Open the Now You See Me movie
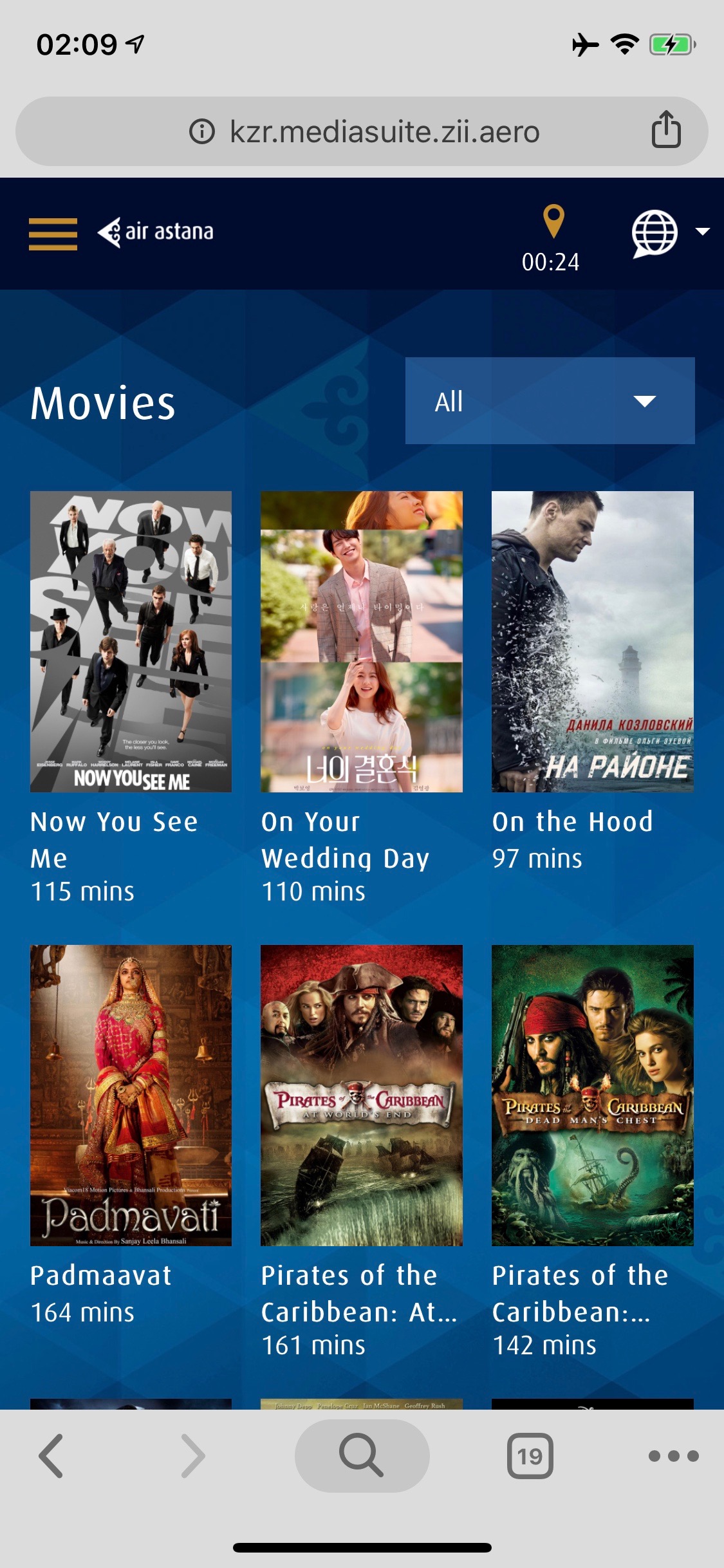Screen dimensions: 724x1568 click(131, 641)
